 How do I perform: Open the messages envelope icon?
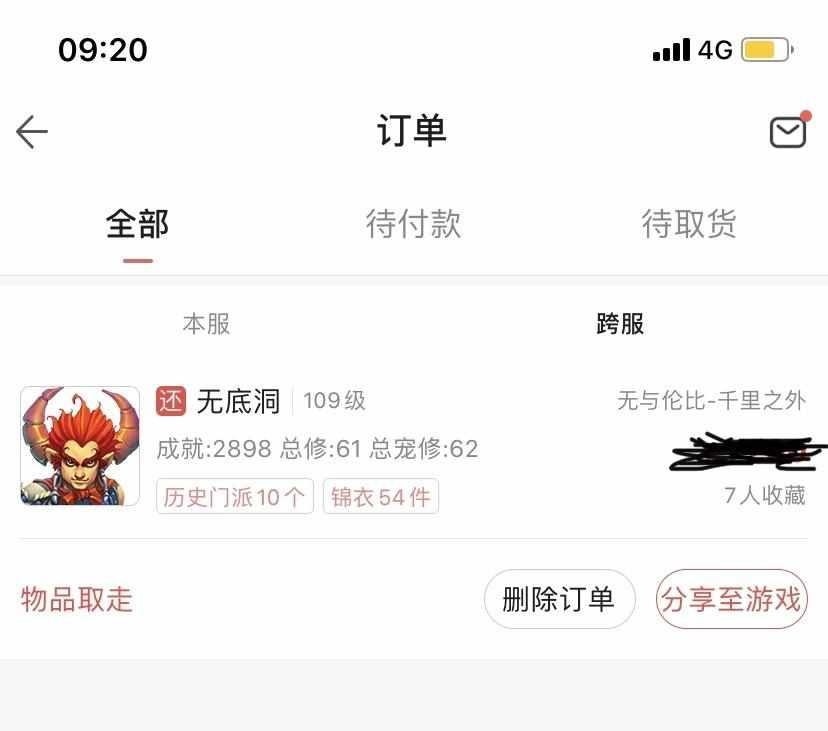[787, 131]
